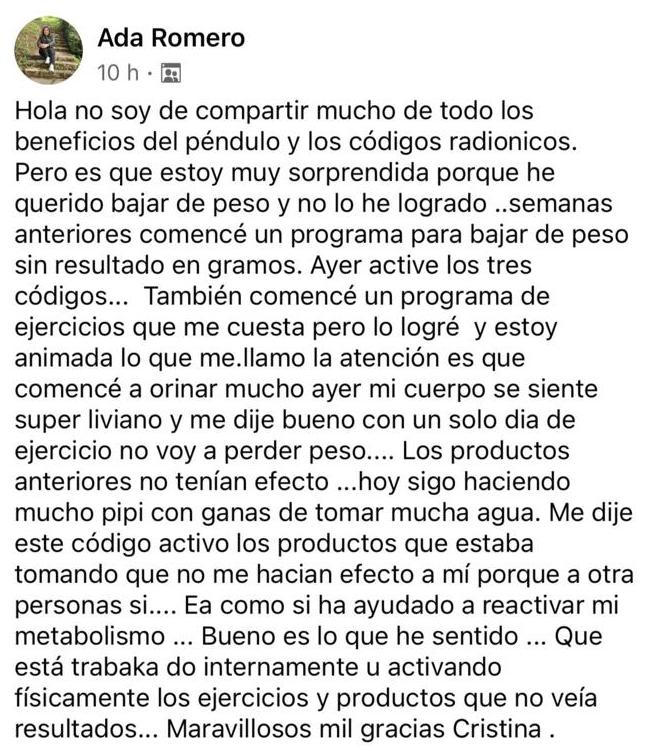
Task: Open the Ada Romero profile name link
Action: click(x=171, y=38)
